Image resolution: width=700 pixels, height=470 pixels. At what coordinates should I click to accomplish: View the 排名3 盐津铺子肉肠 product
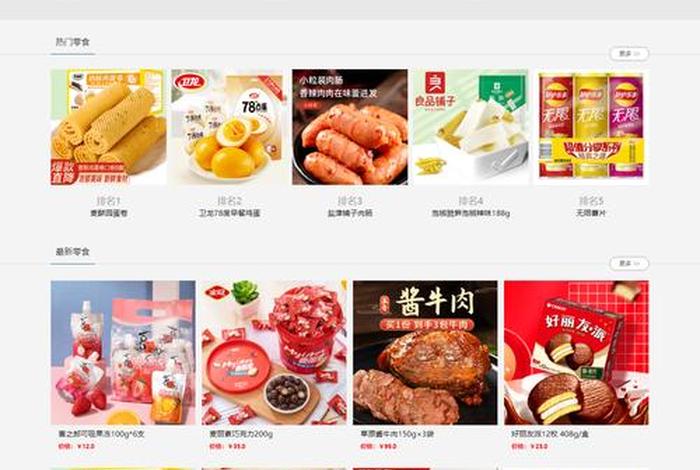[349, 128]
